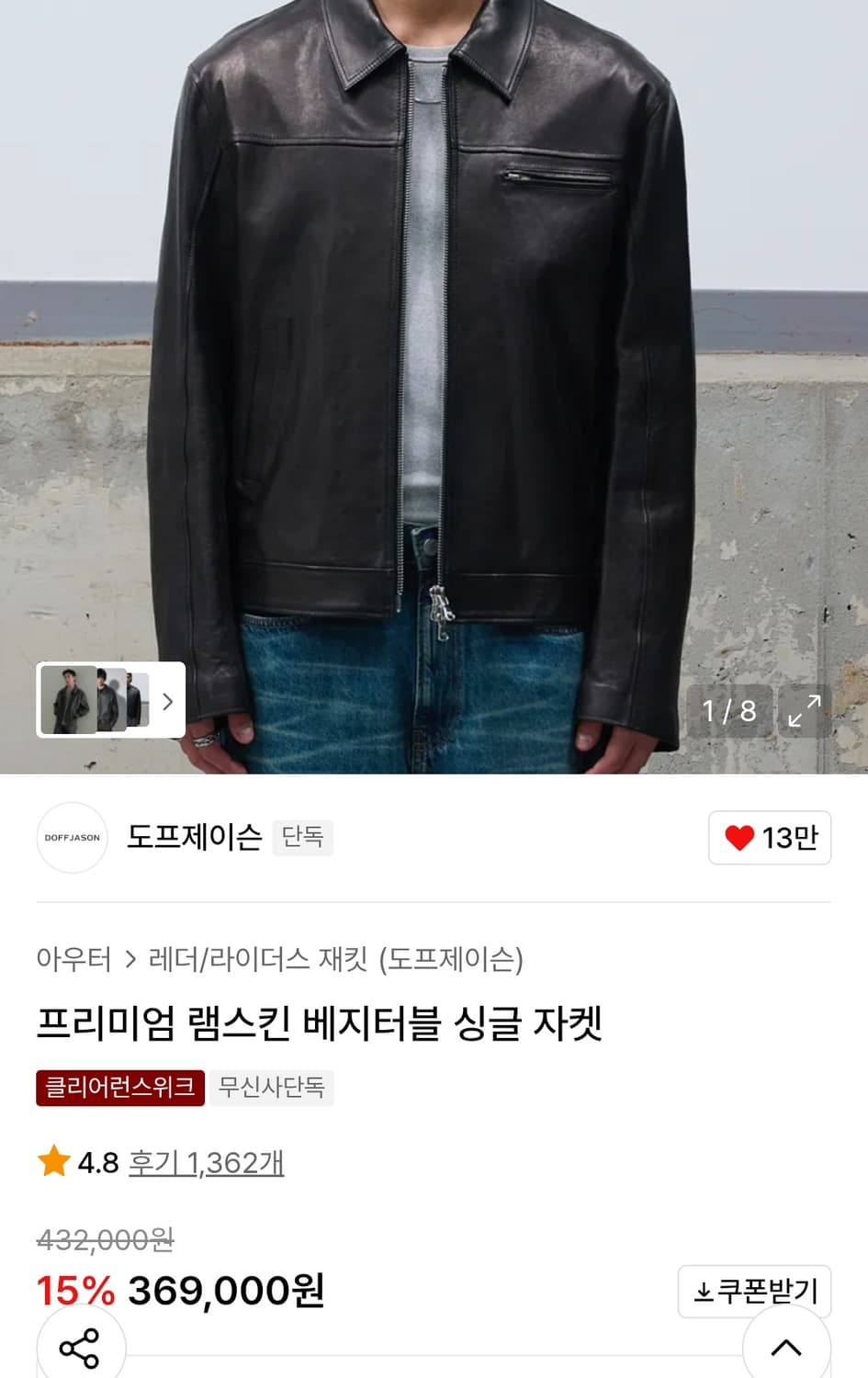The width and height of the screenshot is (868, 1378).
Task: Expand the thumbnail carousel with right arrow
Action: click(x=166, y=703)
